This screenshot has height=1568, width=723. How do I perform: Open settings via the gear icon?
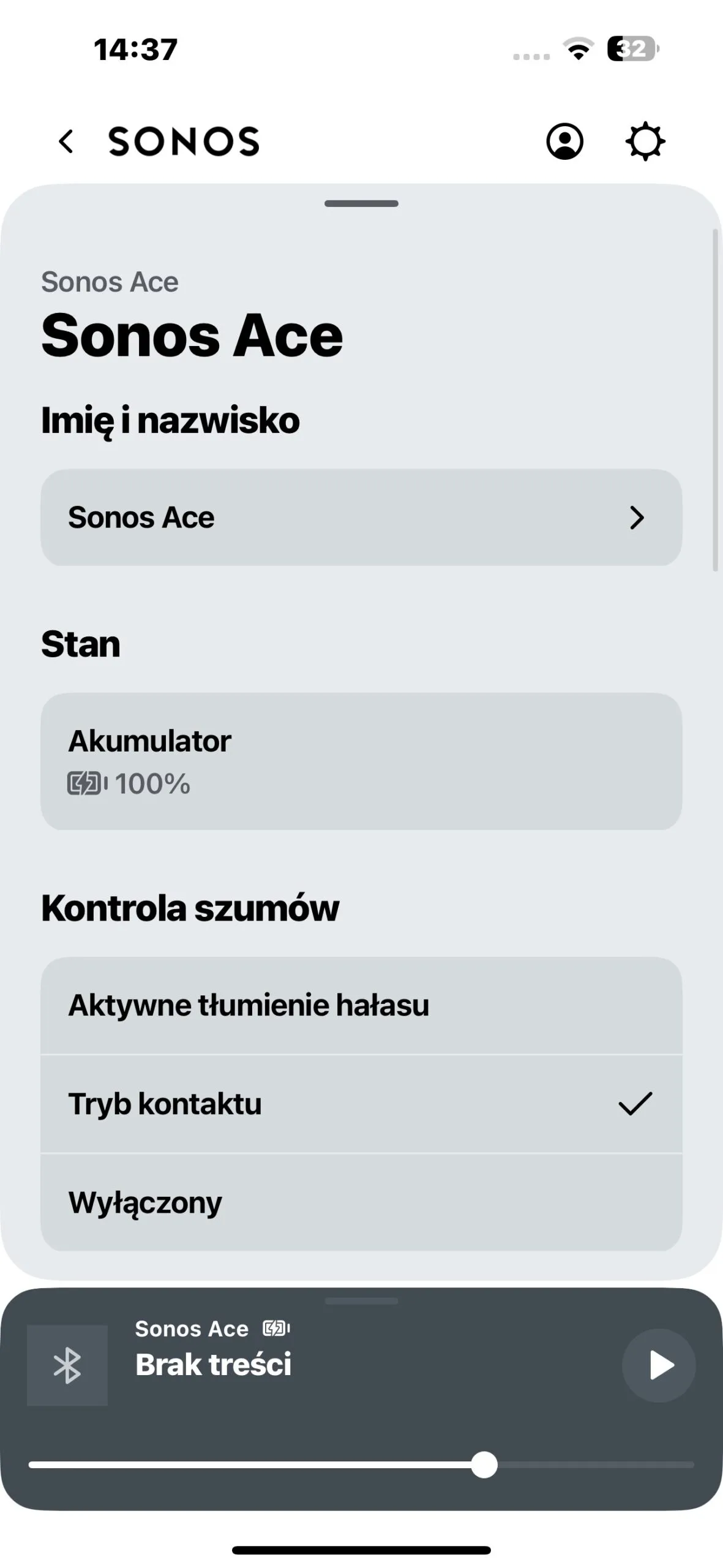click(645, 141)
